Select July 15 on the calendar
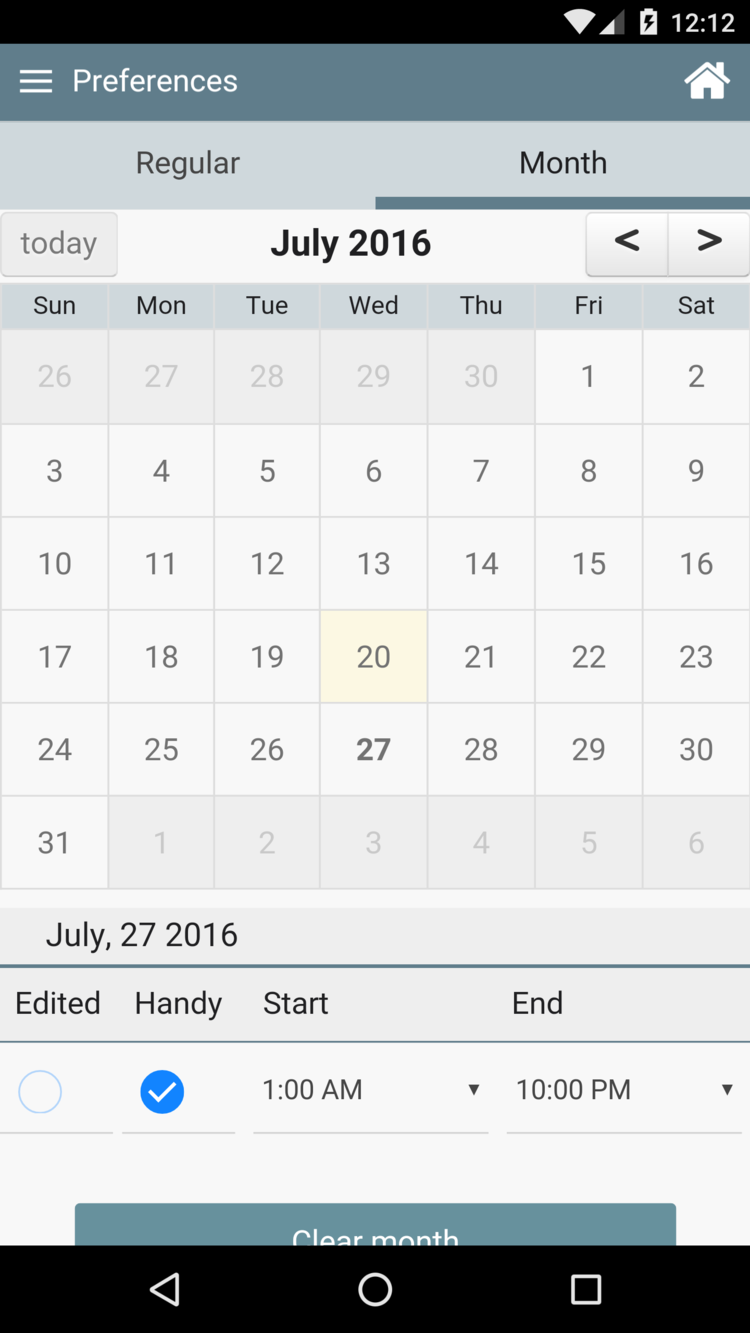750x1333 pixels. (x=589, y=563)
